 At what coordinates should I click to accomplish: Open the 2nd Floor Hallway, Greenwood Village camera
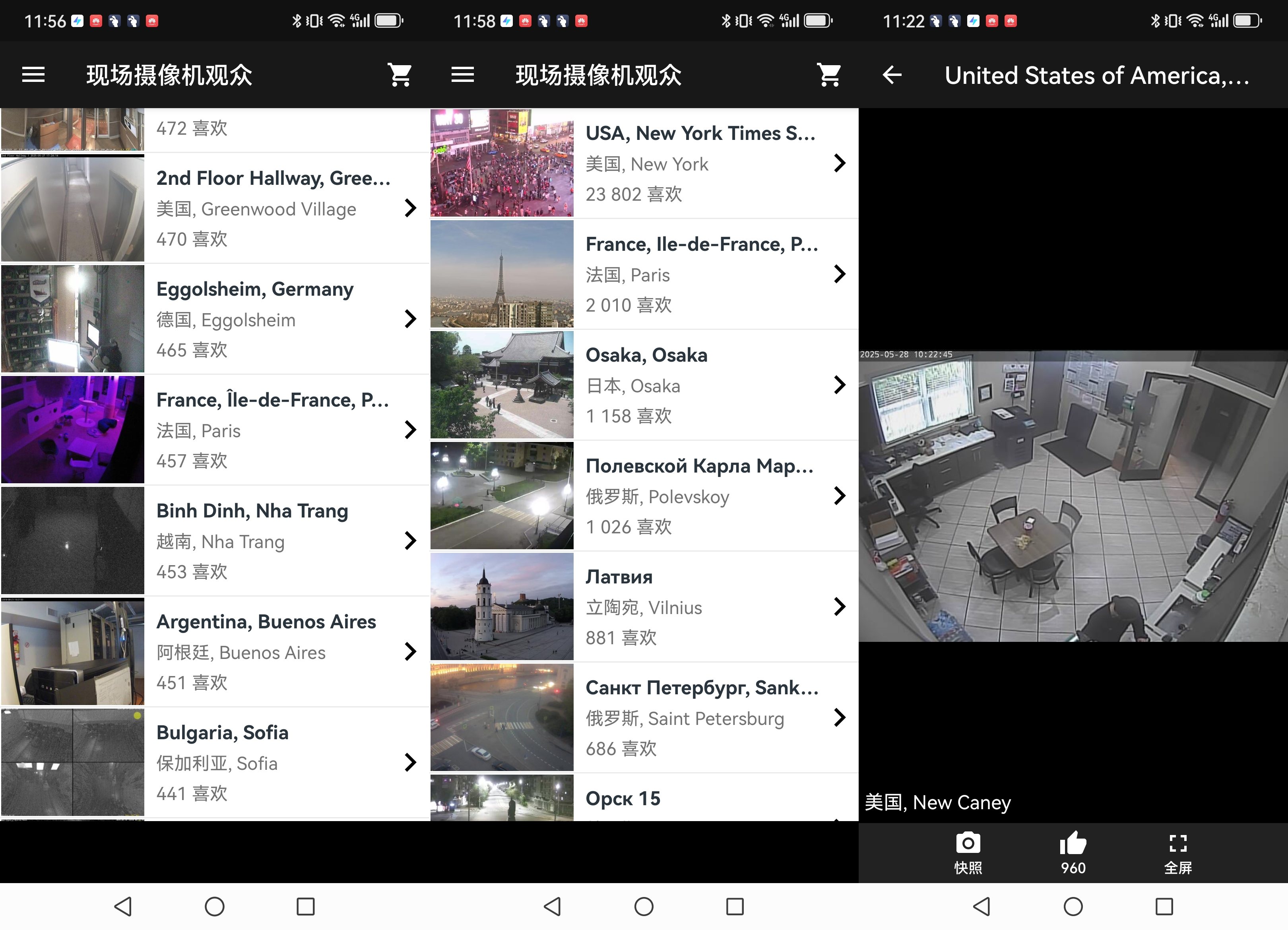coord(273,208)
